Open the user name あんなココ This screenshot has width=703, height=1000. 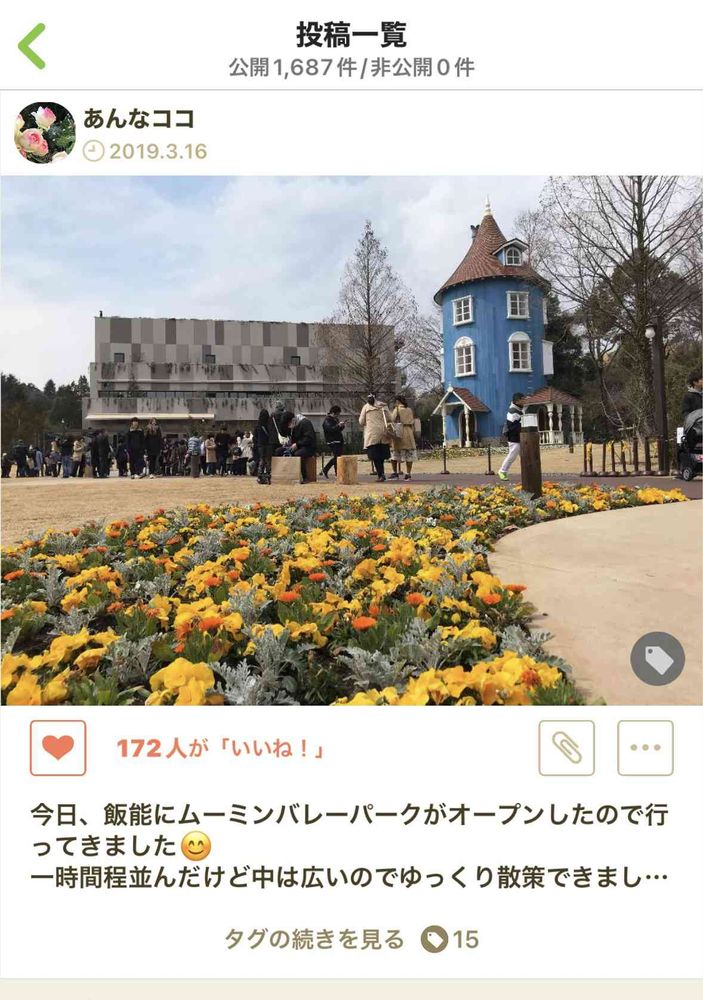tap(139, 118)
